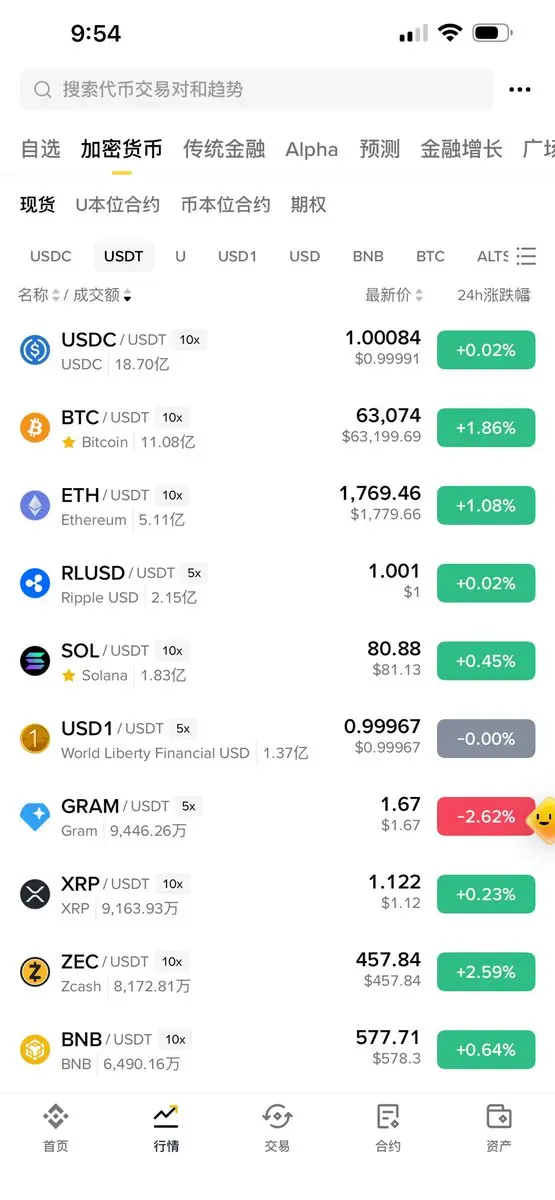Choose the BNB quote chip
This screenshot has height=1200, width=555.
coord(368,256)
